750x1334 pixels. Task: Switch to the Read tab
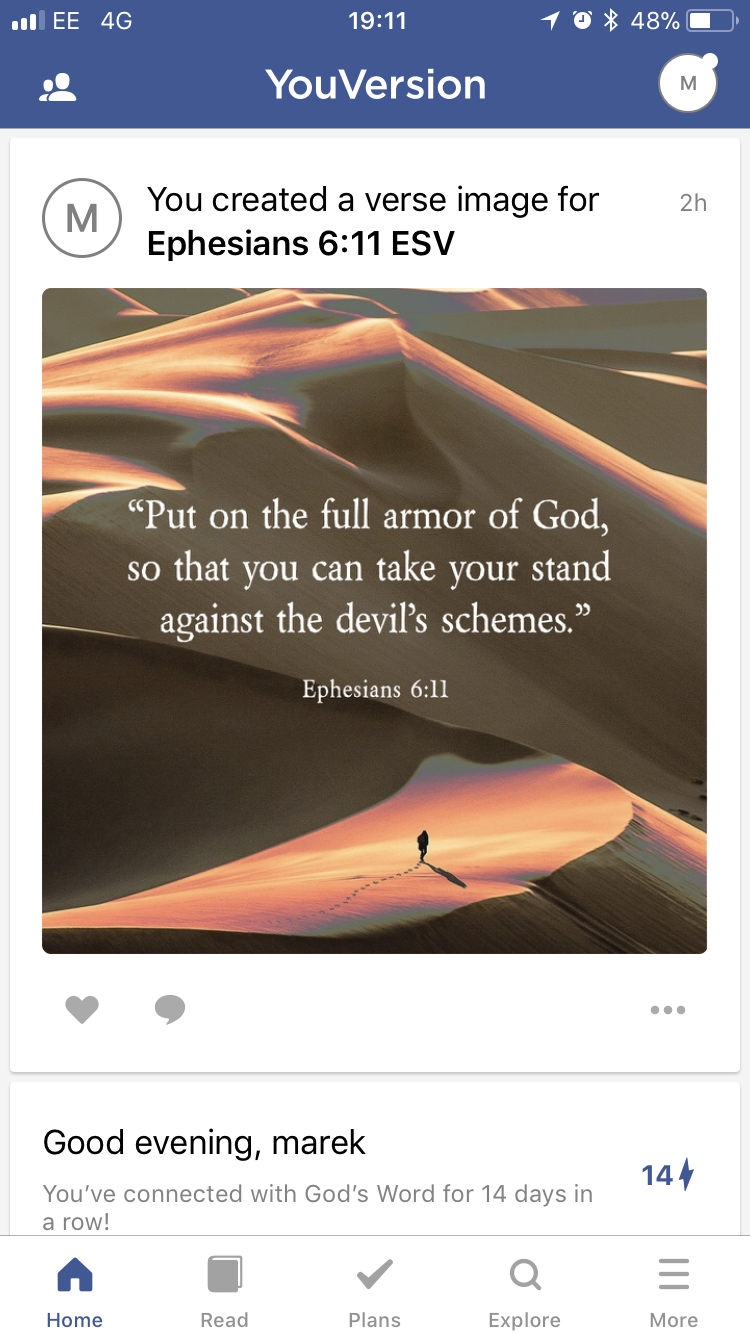click(224, 1292)
